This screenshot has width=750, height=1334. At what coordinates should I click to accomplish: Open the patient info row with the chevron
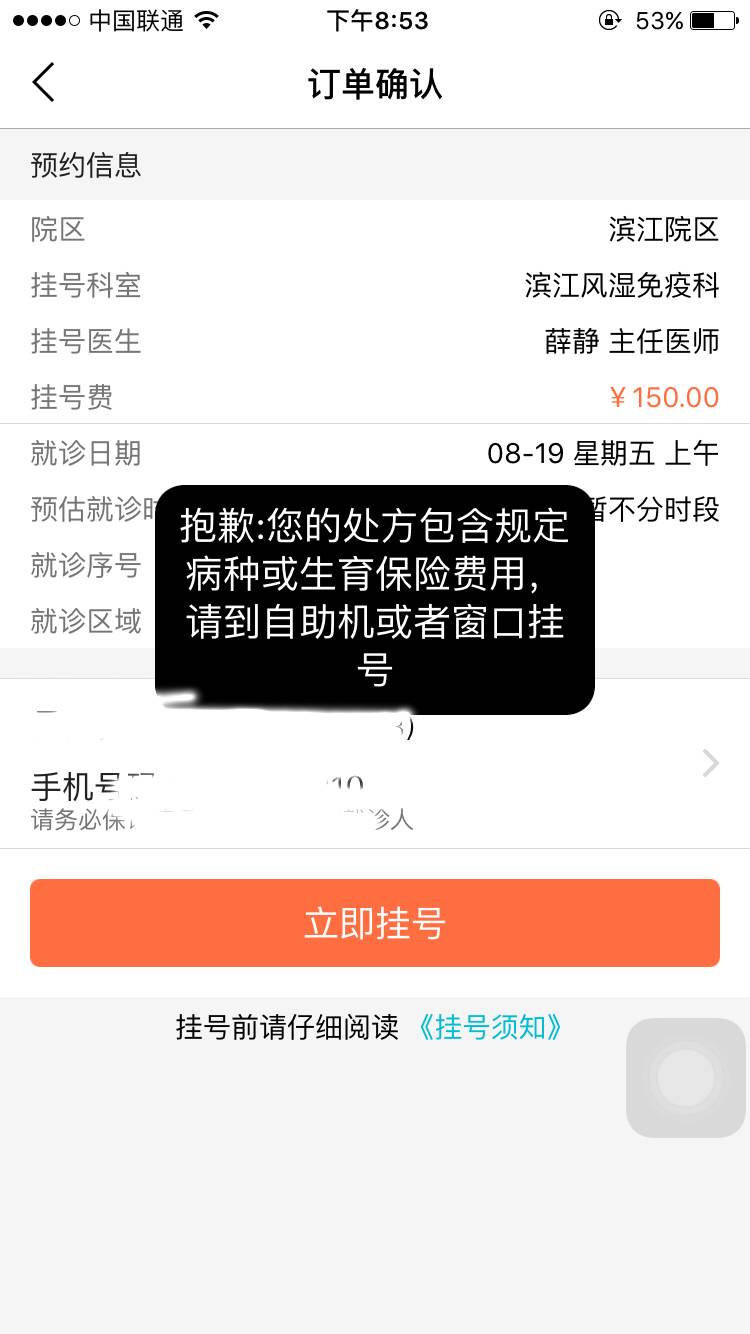[x=708, y=764]
